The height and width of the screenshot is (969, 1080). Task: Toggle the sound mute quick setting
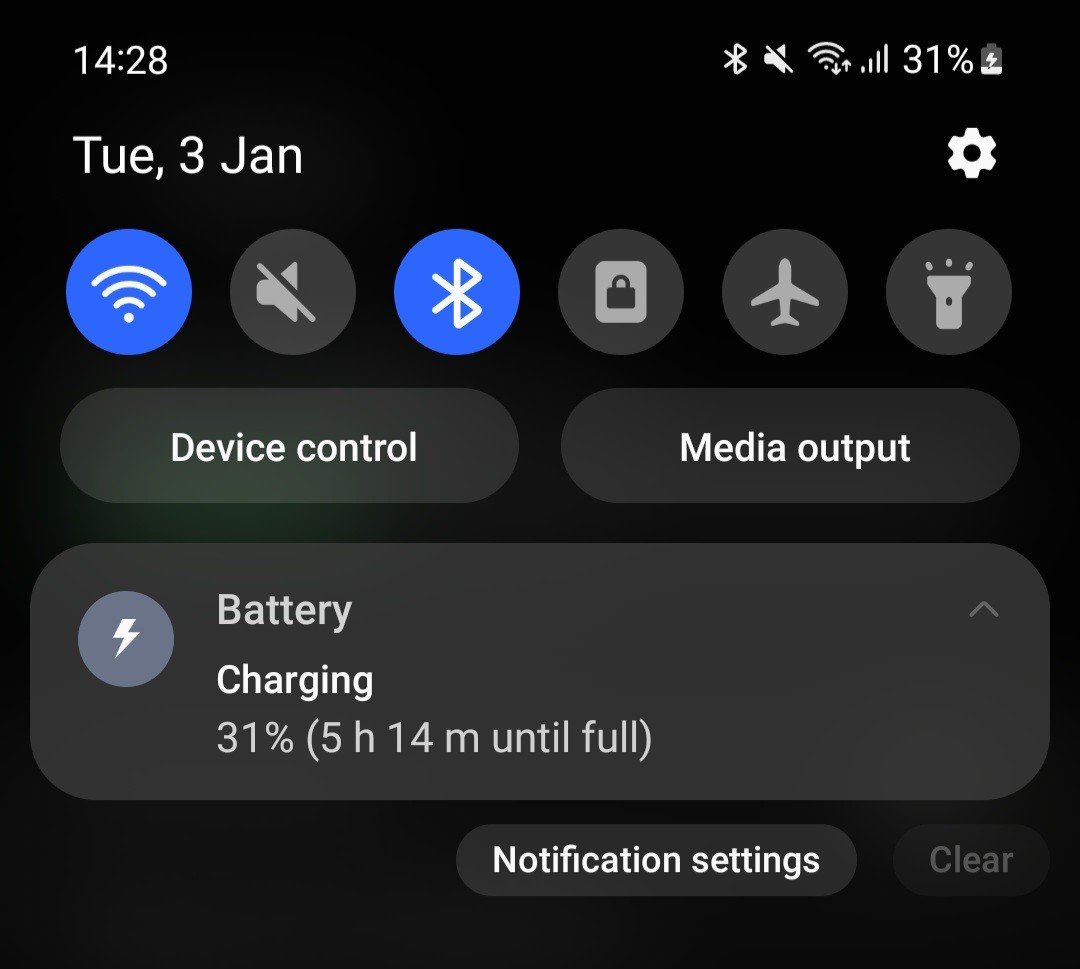292,292
